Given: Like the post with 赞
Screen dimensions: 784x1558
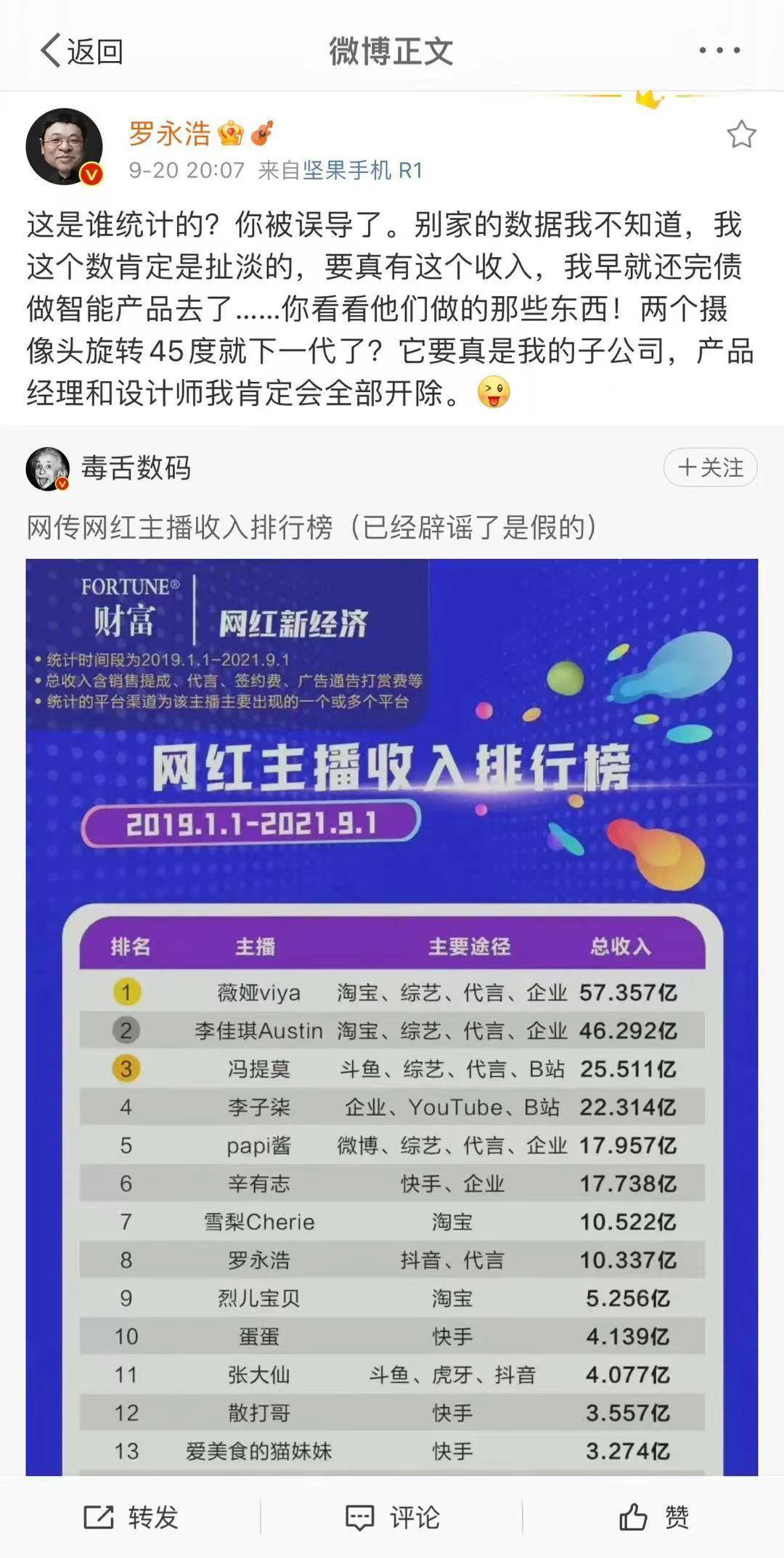Looking at the screenshot, I should coord(653,1517).
